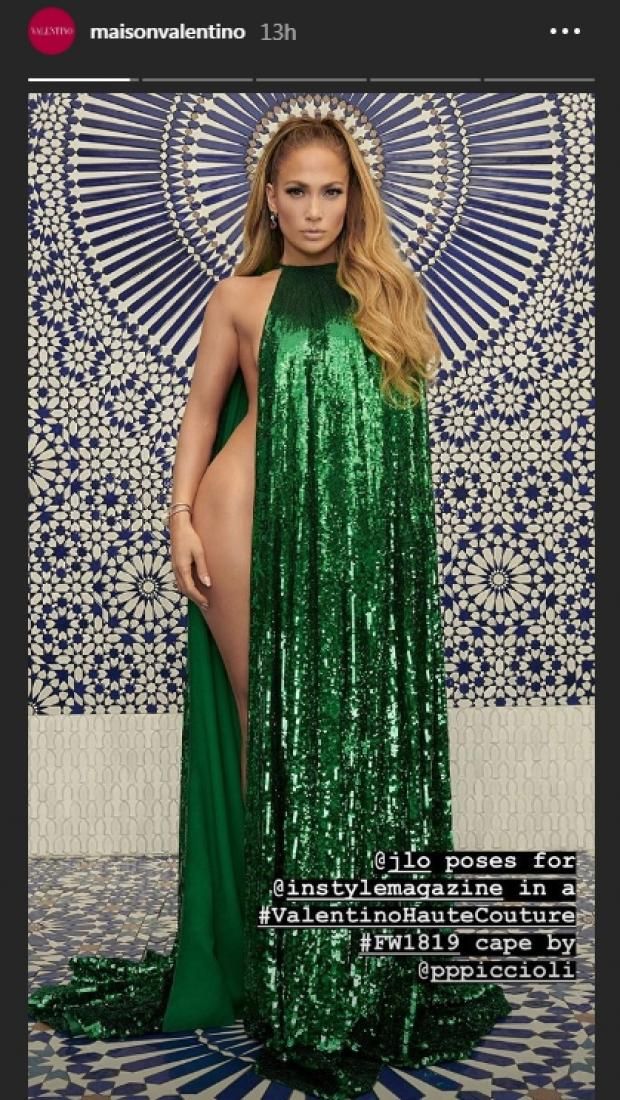The width and height of the screenshot is (620, 1100).
Task: Open the maisonvalentino username
Action: [x=167, y=32]
